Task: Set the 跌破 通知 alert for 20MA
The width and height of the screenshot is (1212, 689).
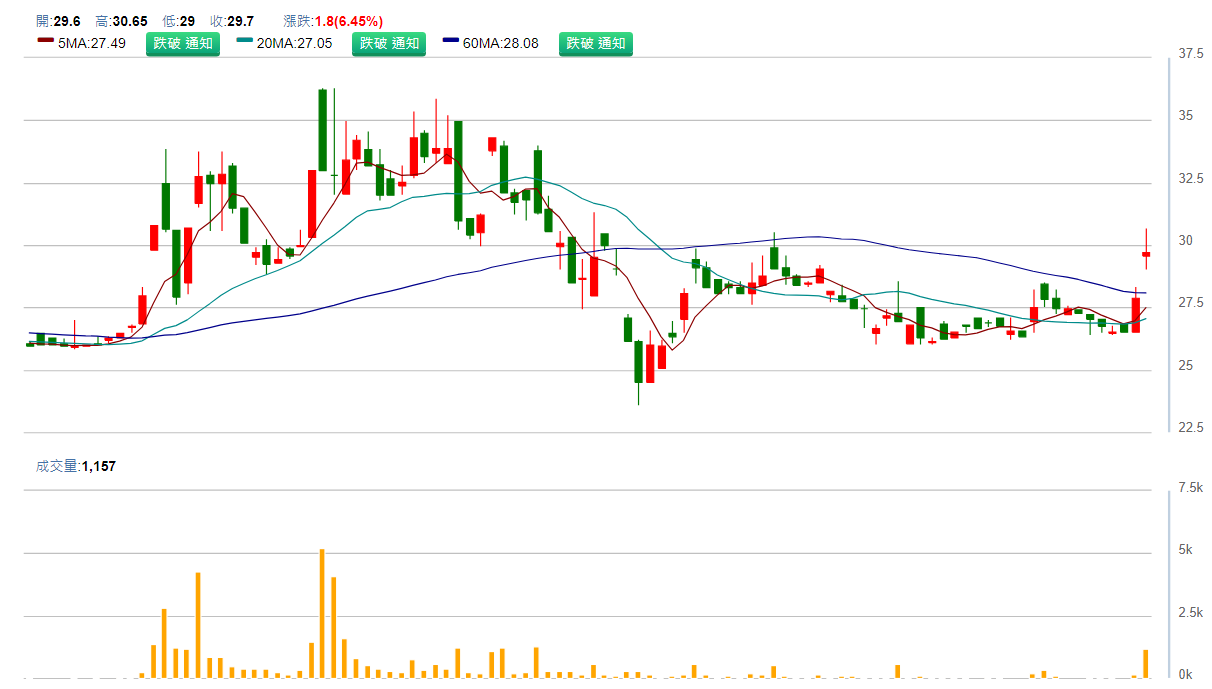Action: point(389,44)
